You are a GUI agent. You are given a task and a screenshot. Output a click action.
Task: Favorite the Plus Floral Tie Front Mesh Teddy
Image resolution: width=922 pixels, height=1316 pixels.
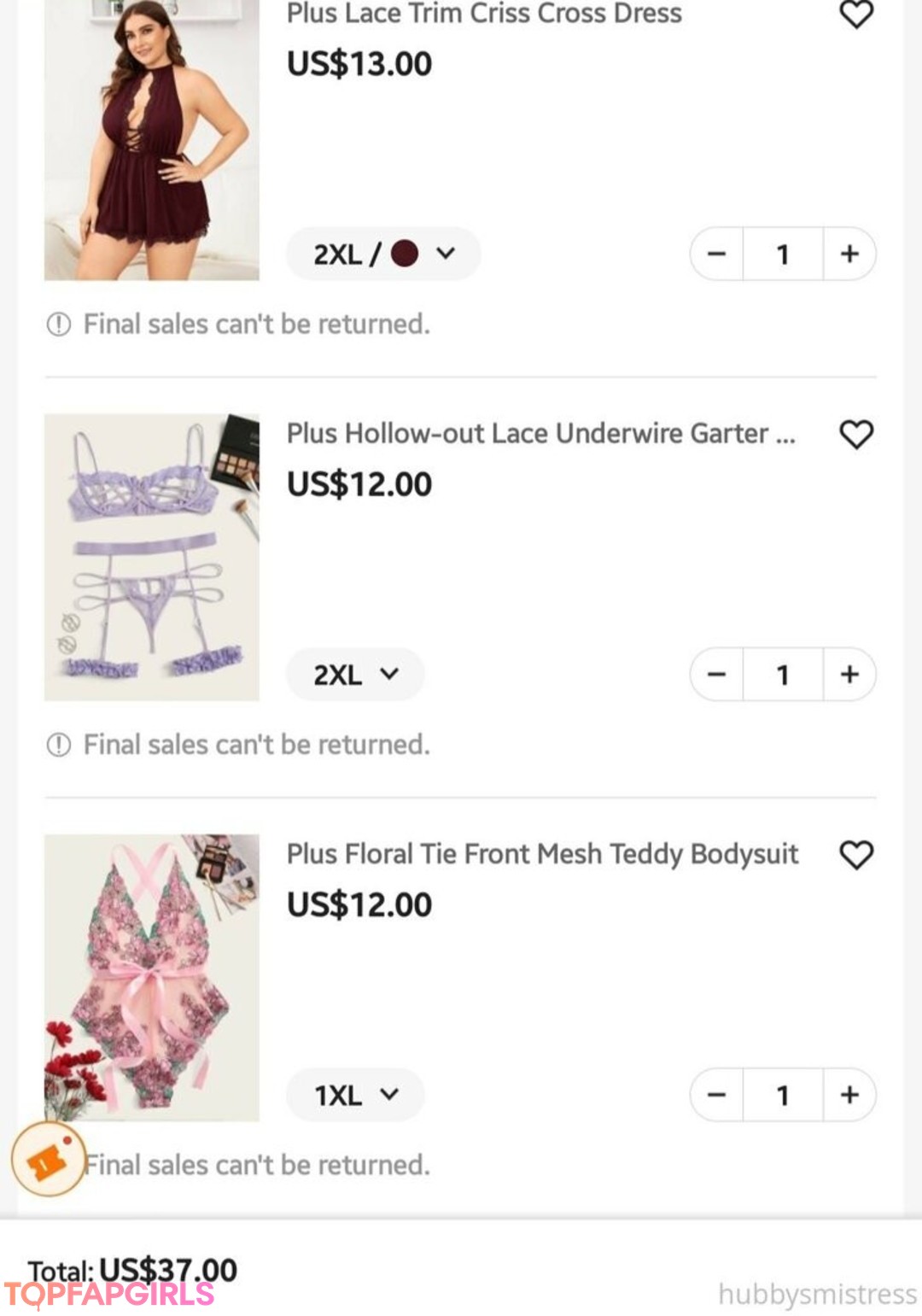[855, 855]
